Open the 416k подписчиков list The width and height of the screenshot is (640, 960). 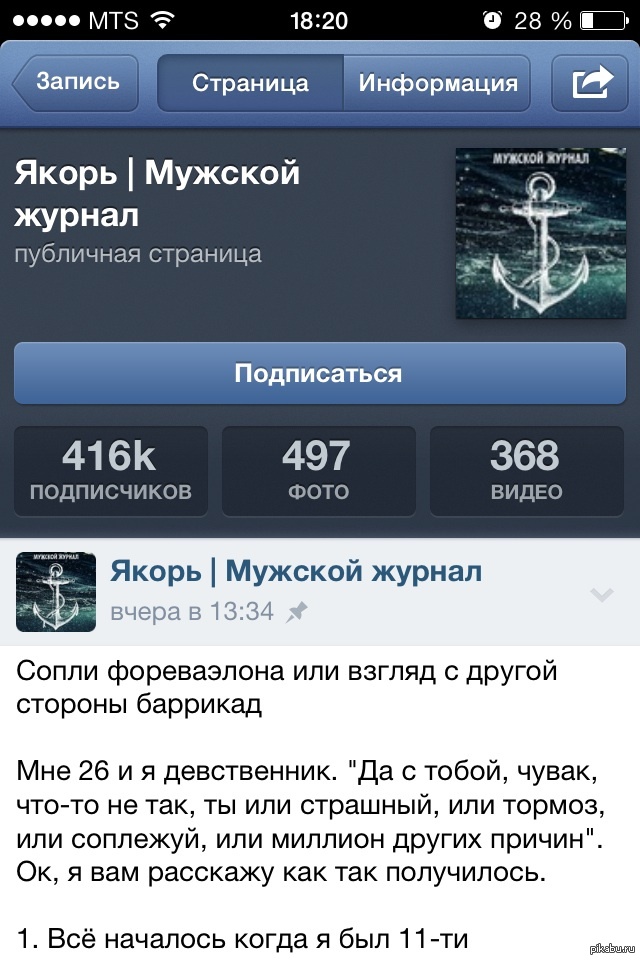111,471
